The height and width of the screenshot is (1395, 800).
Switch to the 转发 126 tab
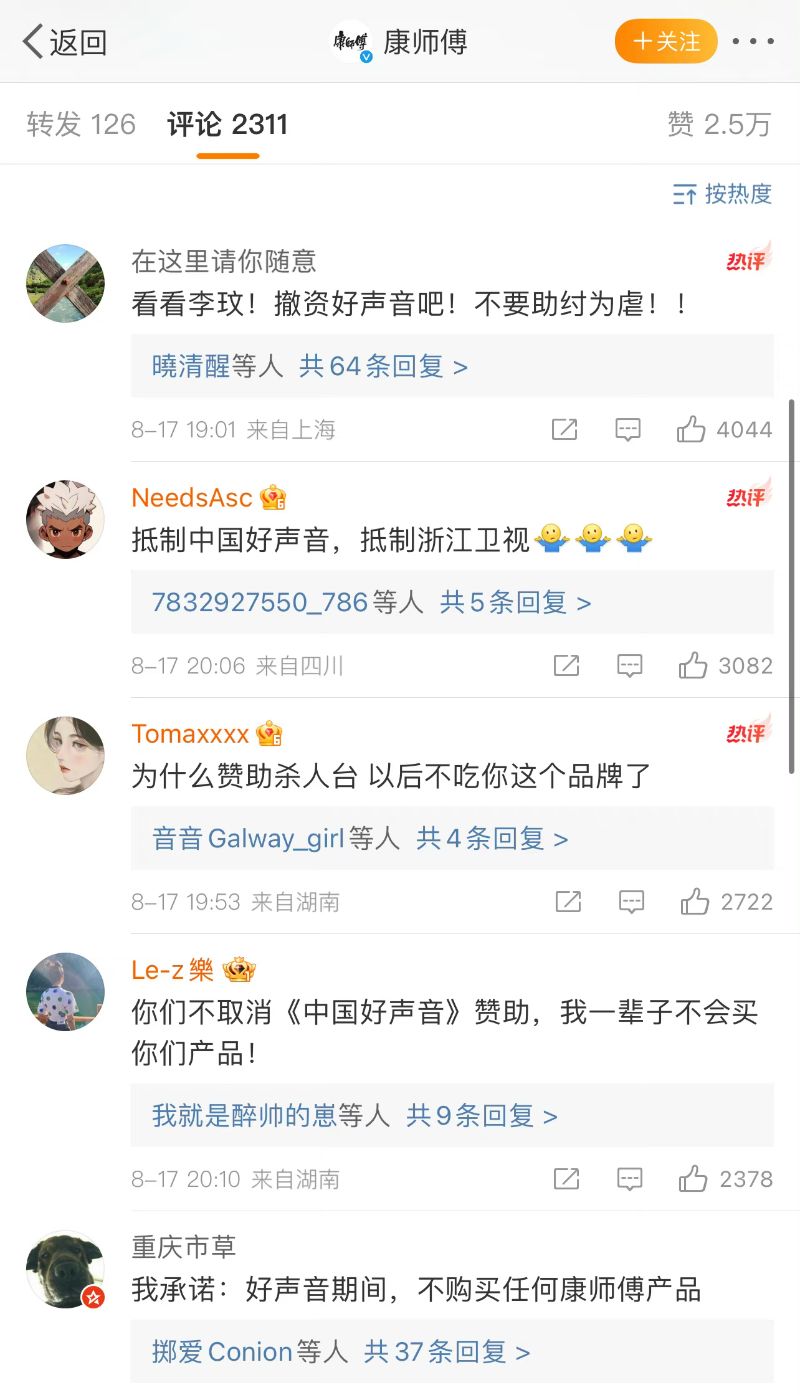coord(81,124)
